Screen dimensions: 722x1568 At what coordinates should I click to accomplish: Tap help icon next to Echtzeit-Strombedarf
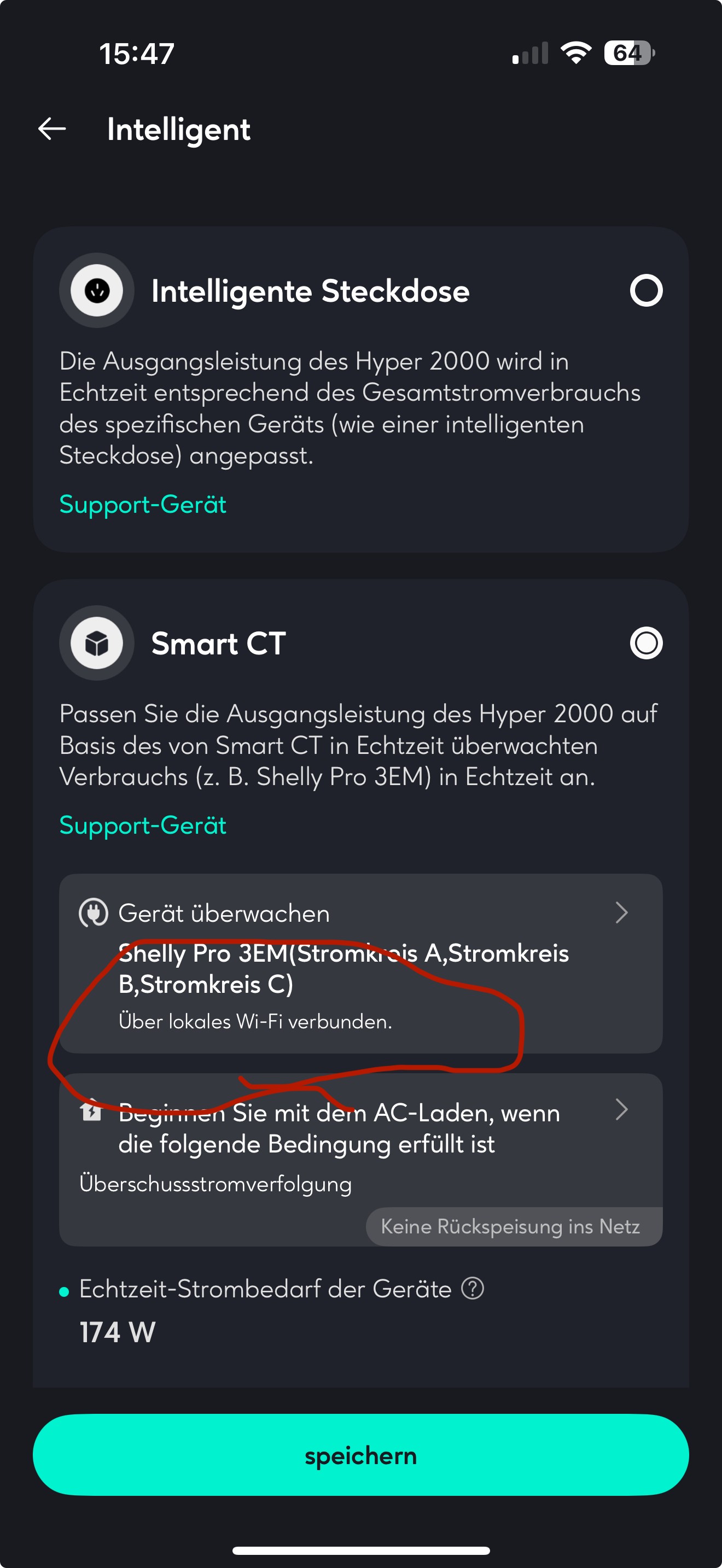(x=473, y=1288)
